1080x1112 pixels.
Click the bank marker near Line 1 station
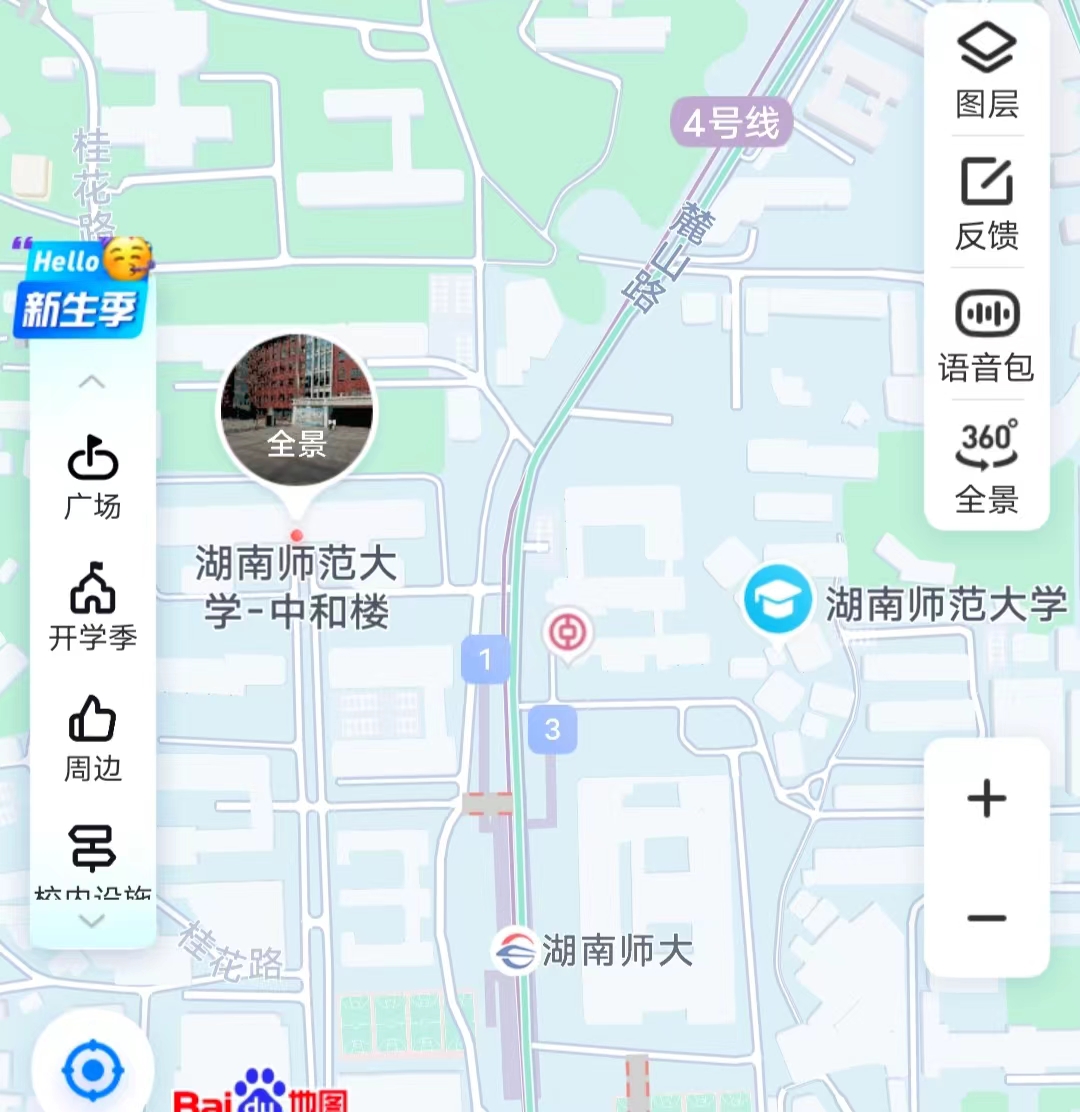coord(566,633)
